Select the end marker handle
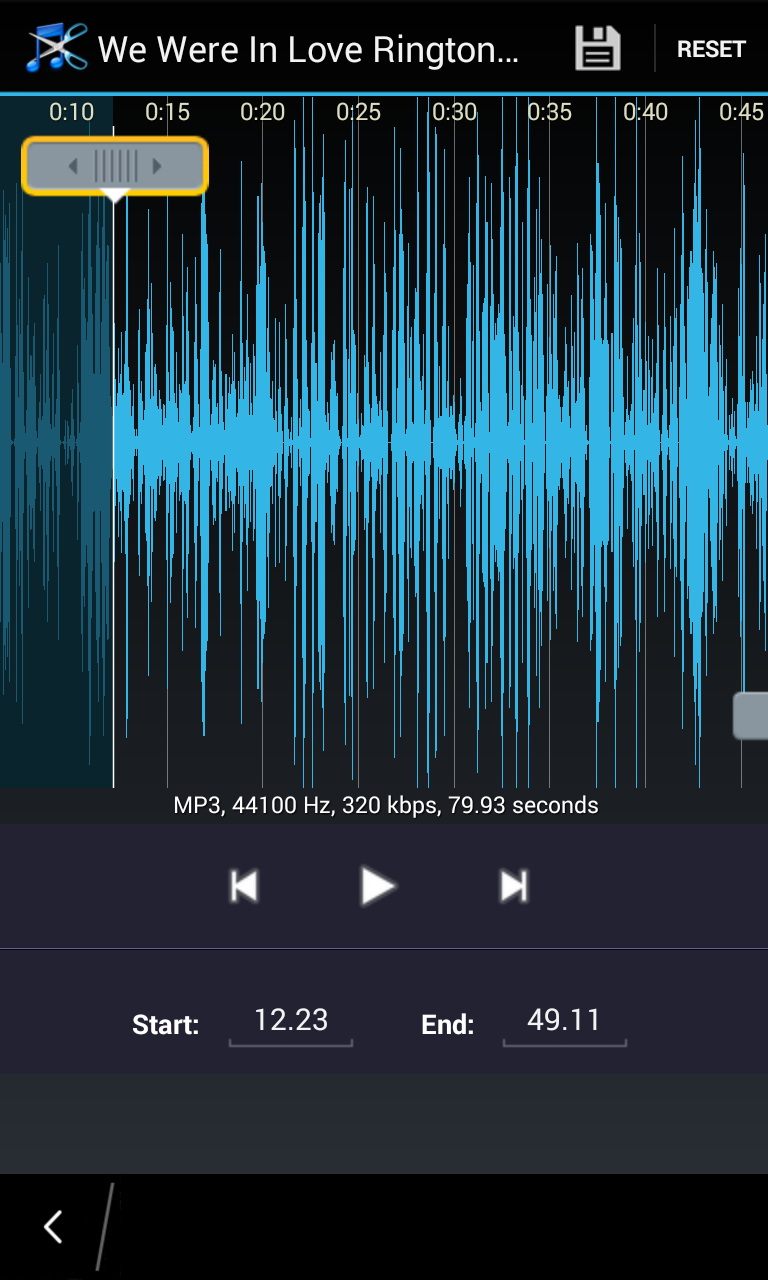The image size is (768, 1280). pyautogui.click(x=751, y=716)
